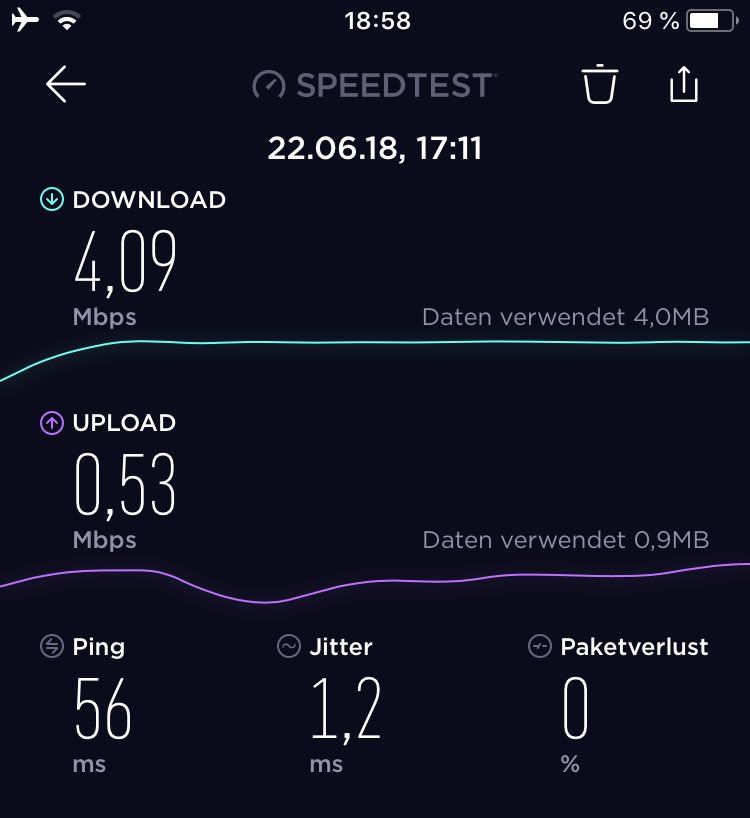
Task: Delete this speed test result
Action: pyautogui.click(x=600, y=85)
